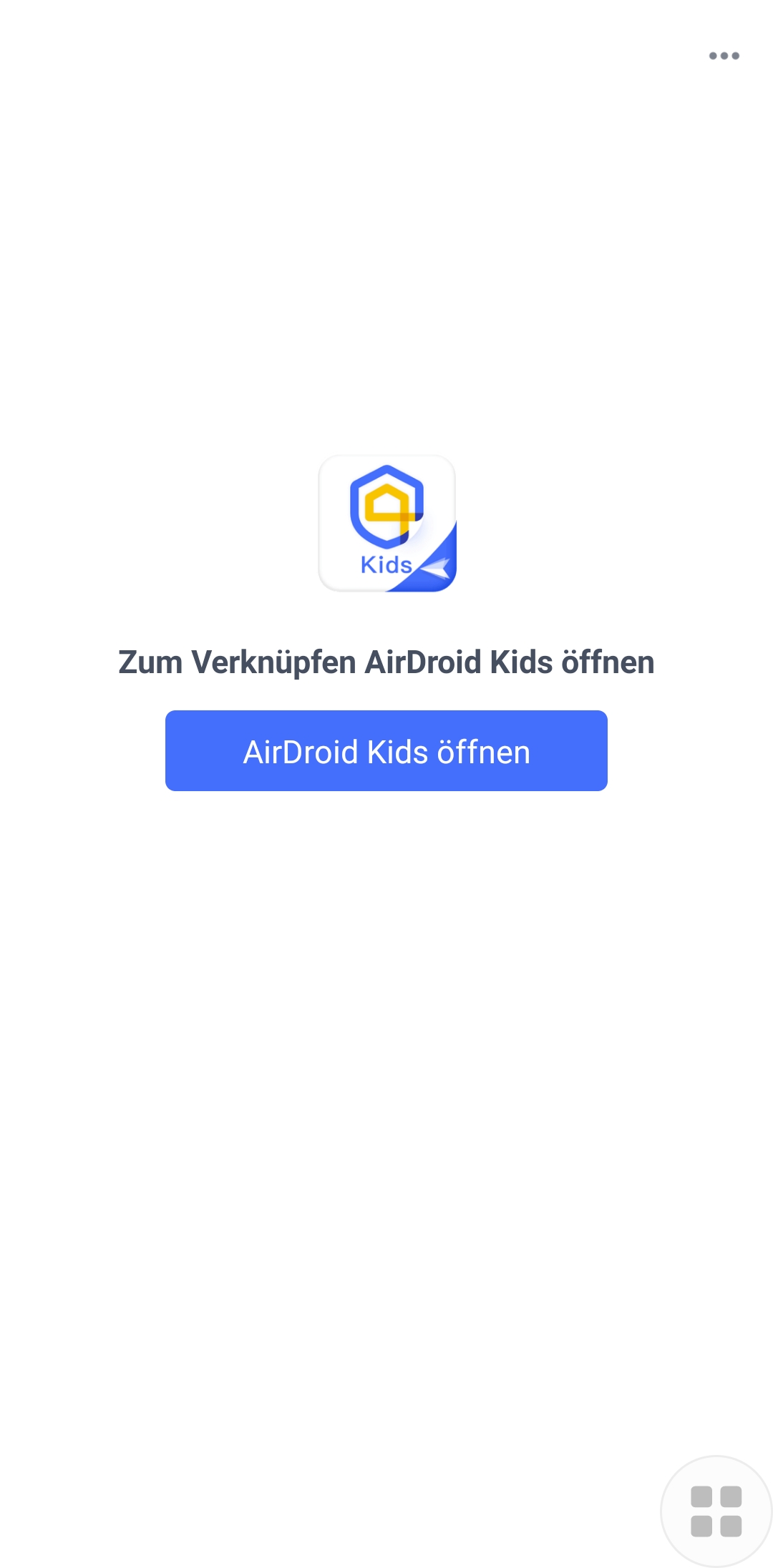Open AirDroid Kids via the blue button
773x1568 pixels.
pos(386,750)
